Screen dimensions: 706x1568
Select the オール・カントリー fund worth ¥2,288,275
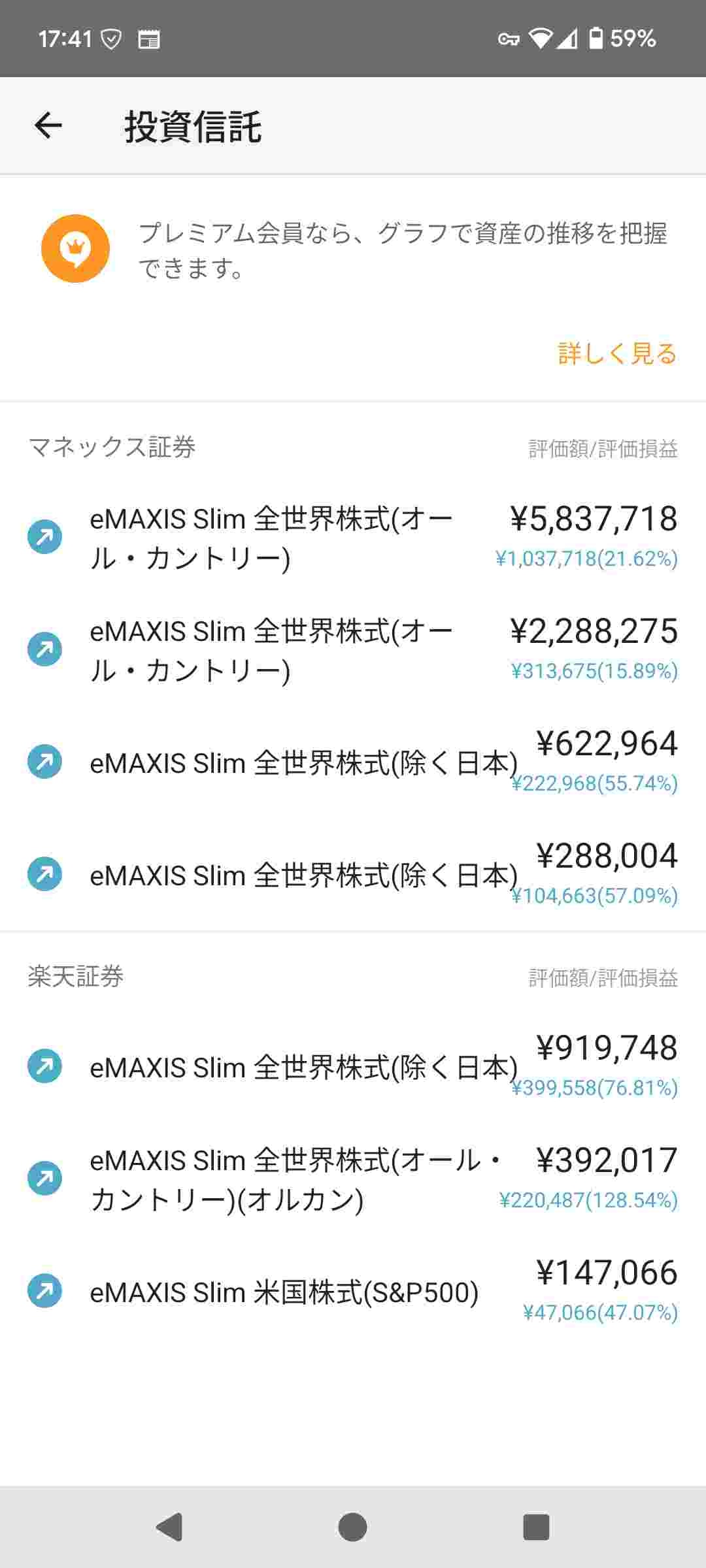click(x=353, y=651)
